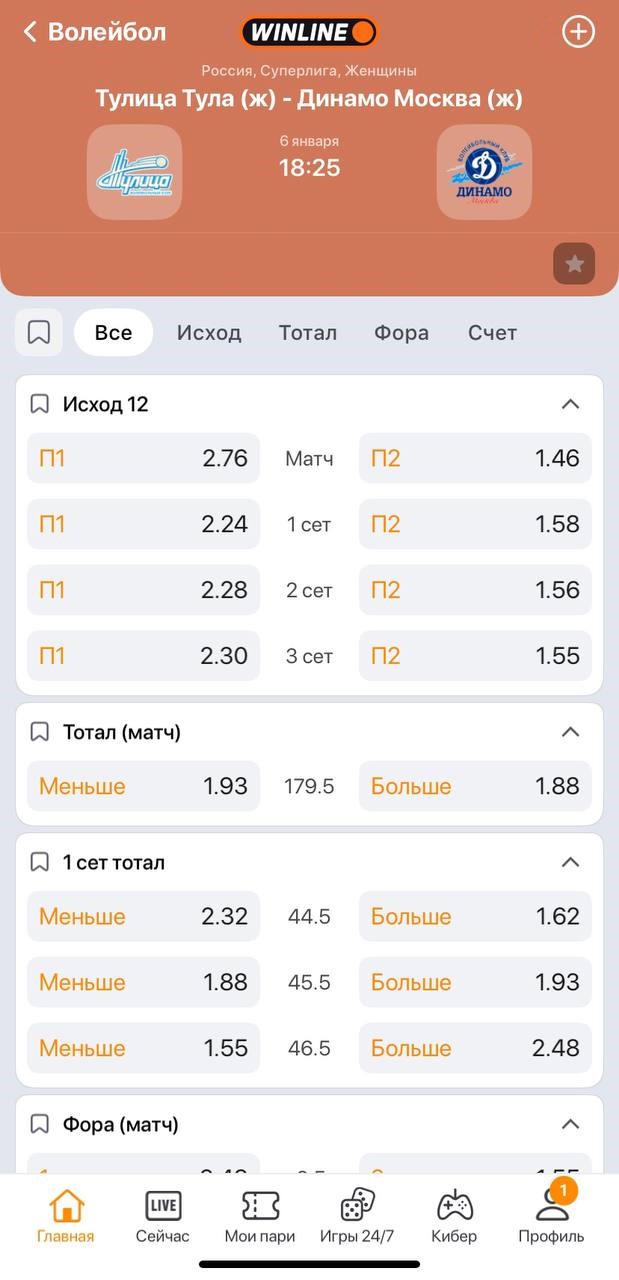Switch to the Исход tab
This screenshot has height=1280, width=619.
[209, 333]
